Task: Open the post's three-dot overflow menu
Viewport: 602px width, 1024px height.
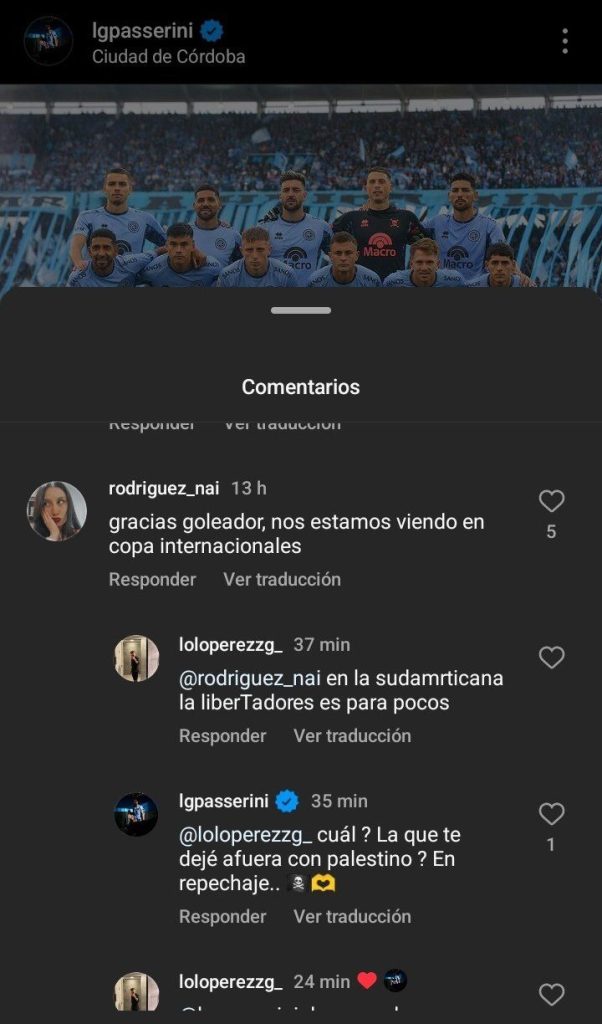Action: [x=565, y=41]
